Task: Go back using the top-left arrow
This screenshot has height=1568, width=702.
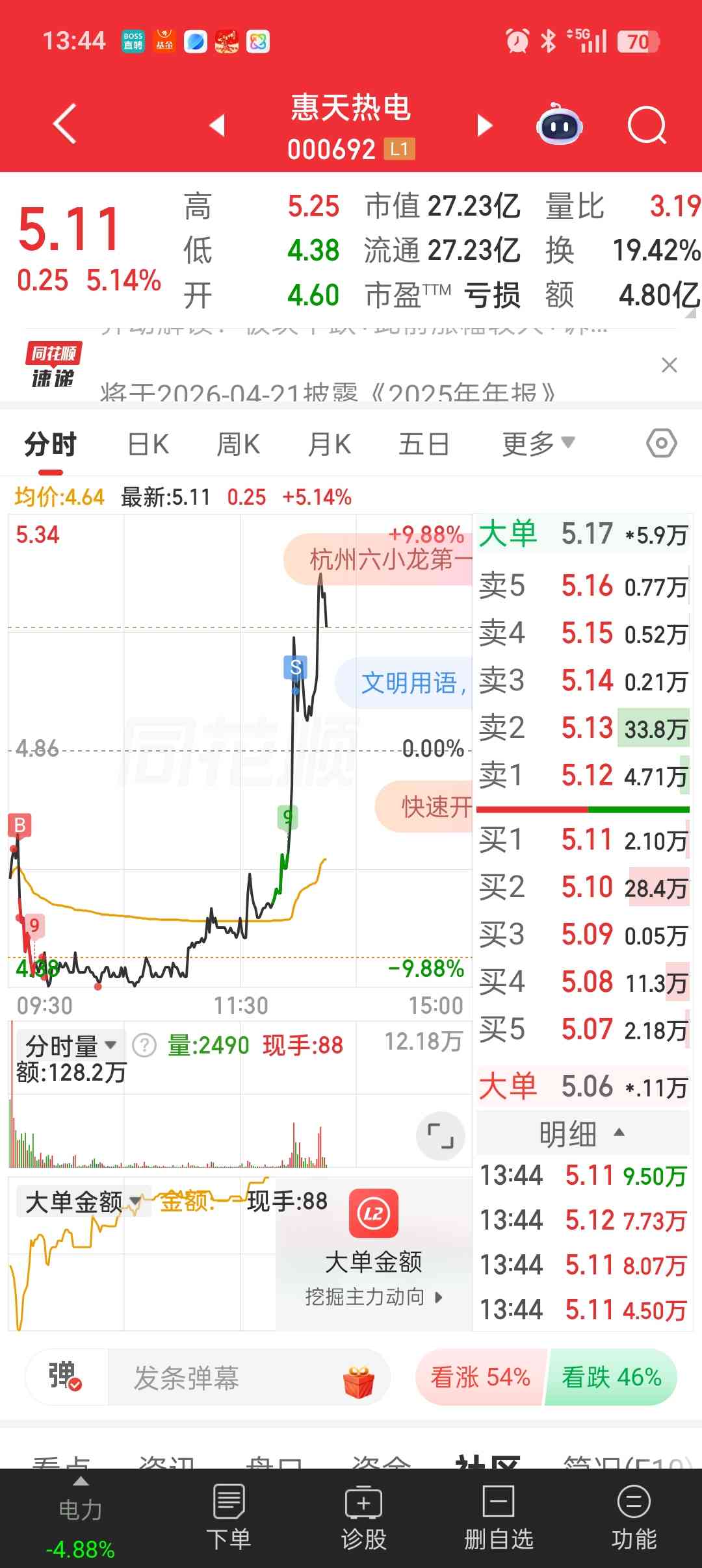Action: point(65,123)
